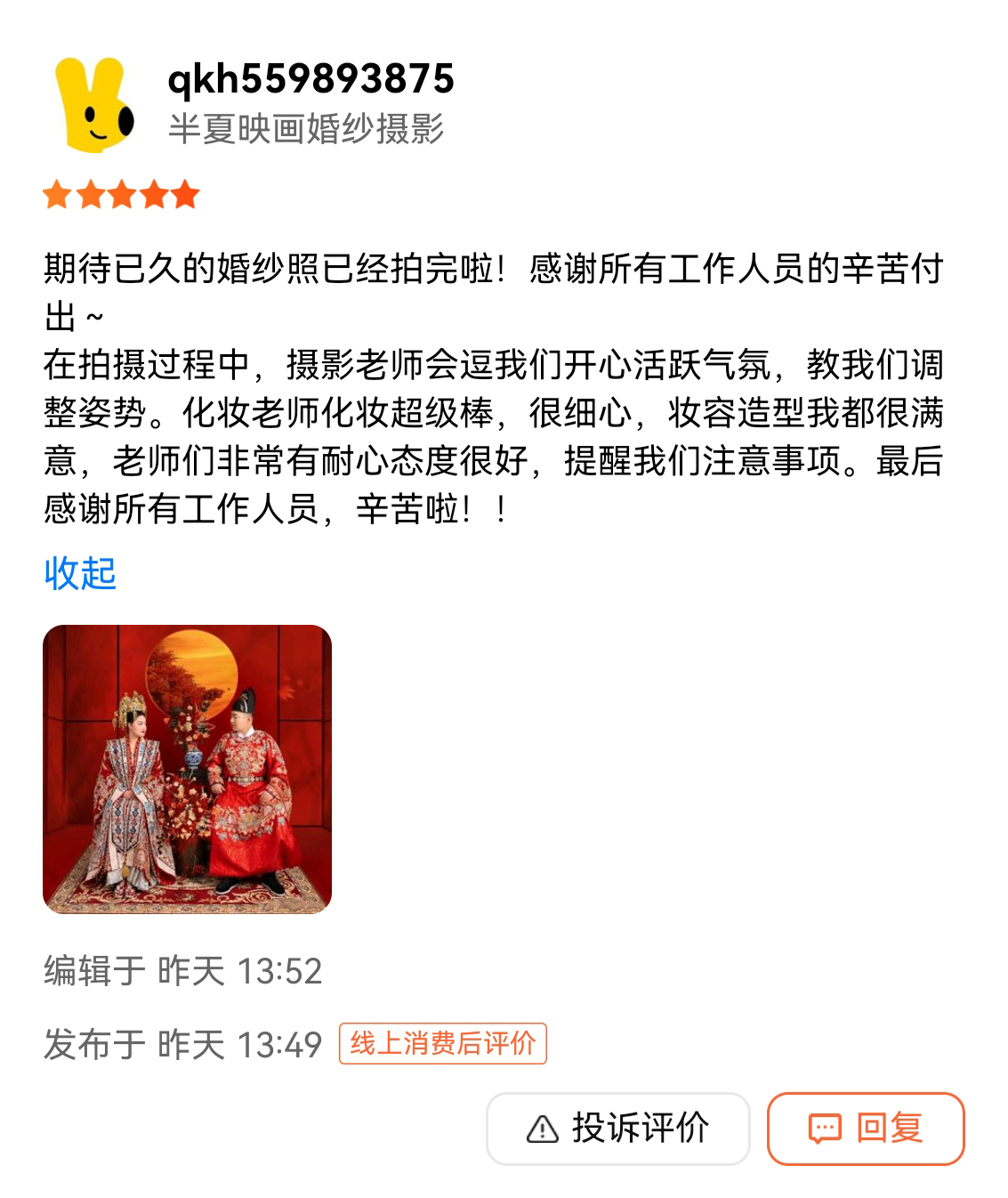Tap the 投诉评价 button
1008x1198 pixels.
click(x=618, y=1129)
